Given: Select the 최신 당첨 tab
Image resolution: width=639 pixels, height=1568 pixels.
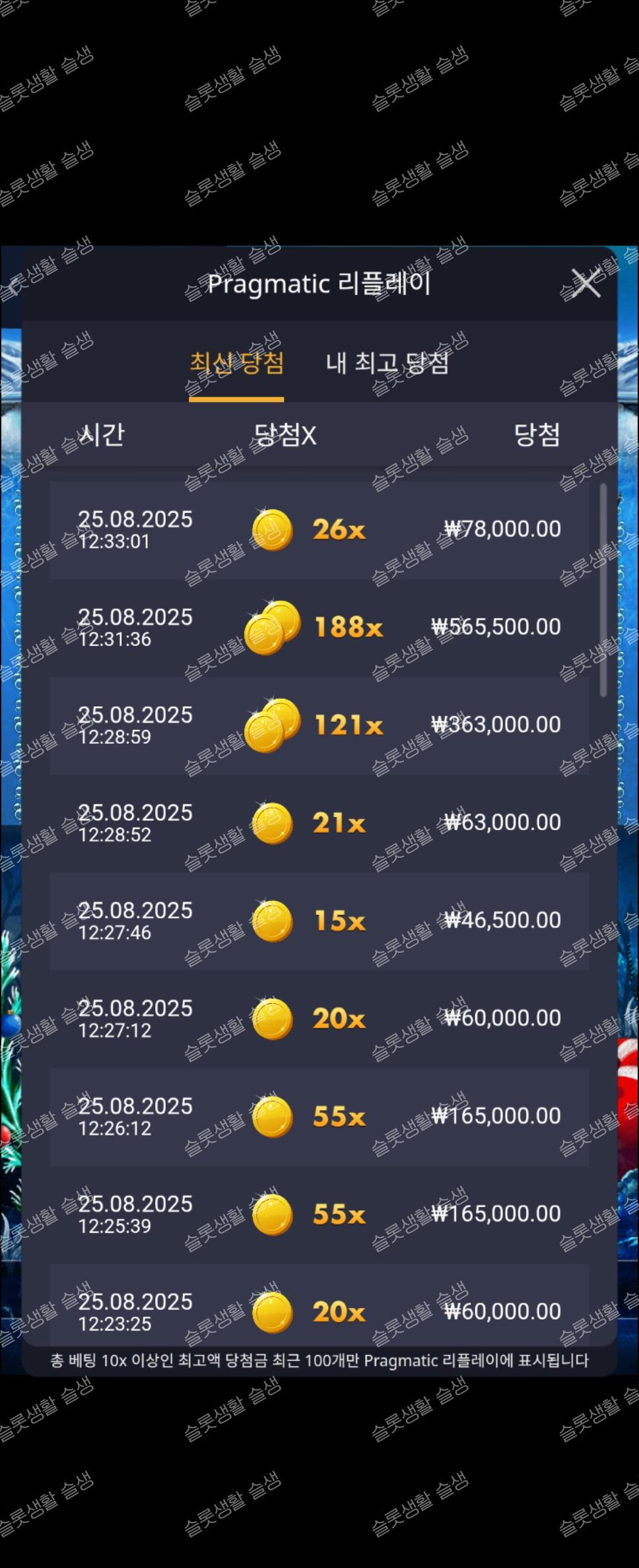Looking at the screenshot, I should pos(236,364).
